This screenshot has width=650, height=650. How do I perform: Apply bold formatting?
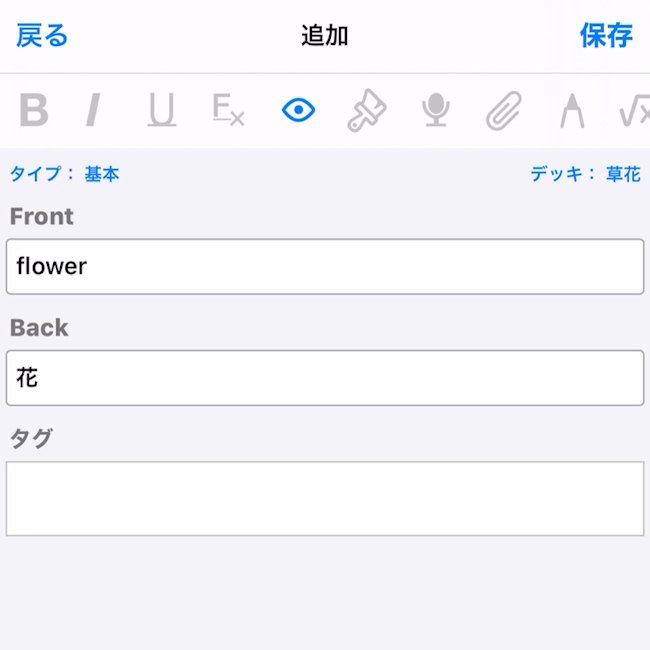point(34,111)
